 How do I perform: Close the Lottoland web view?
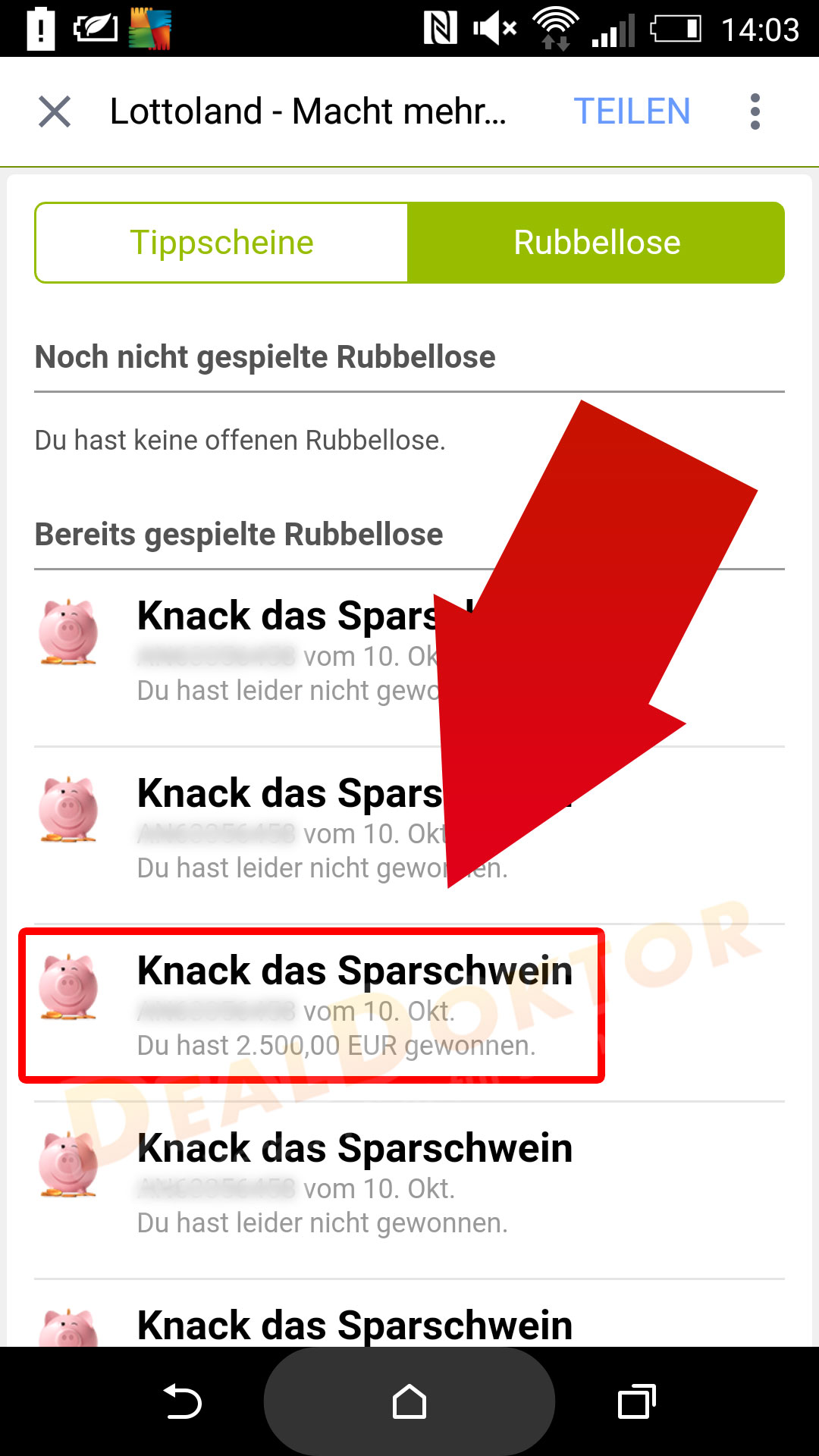55,111
